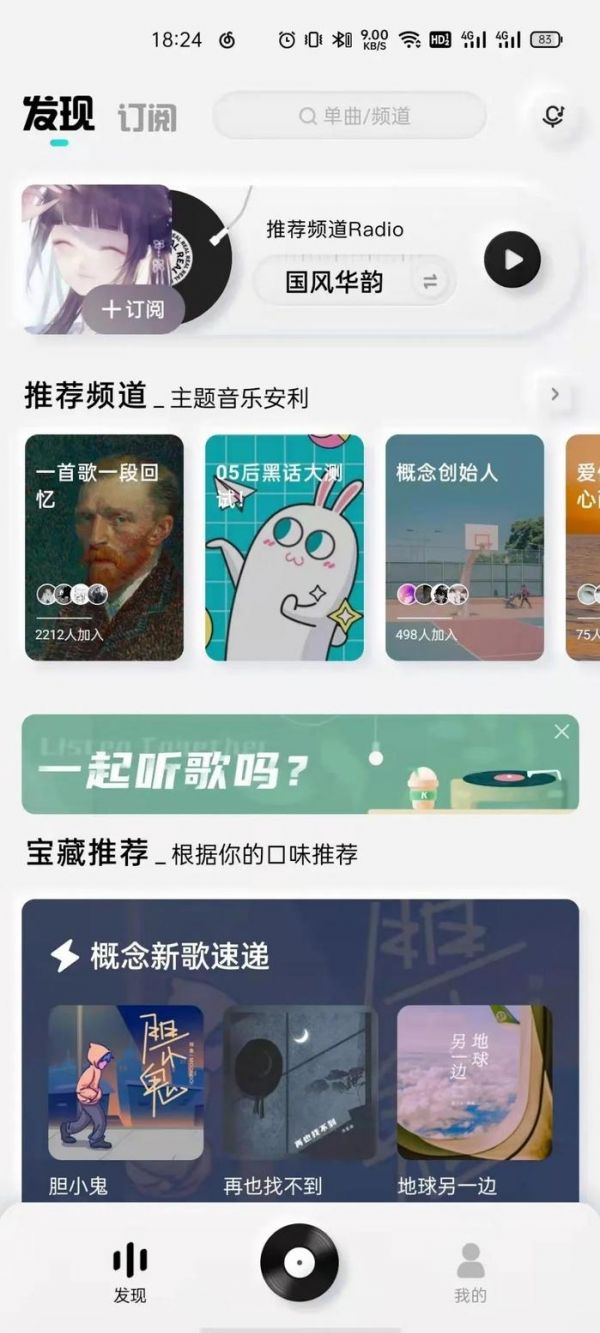Open the vinyl record player button
Image resolution: width=600 pixels, height=1333 pixels.
299,1263
